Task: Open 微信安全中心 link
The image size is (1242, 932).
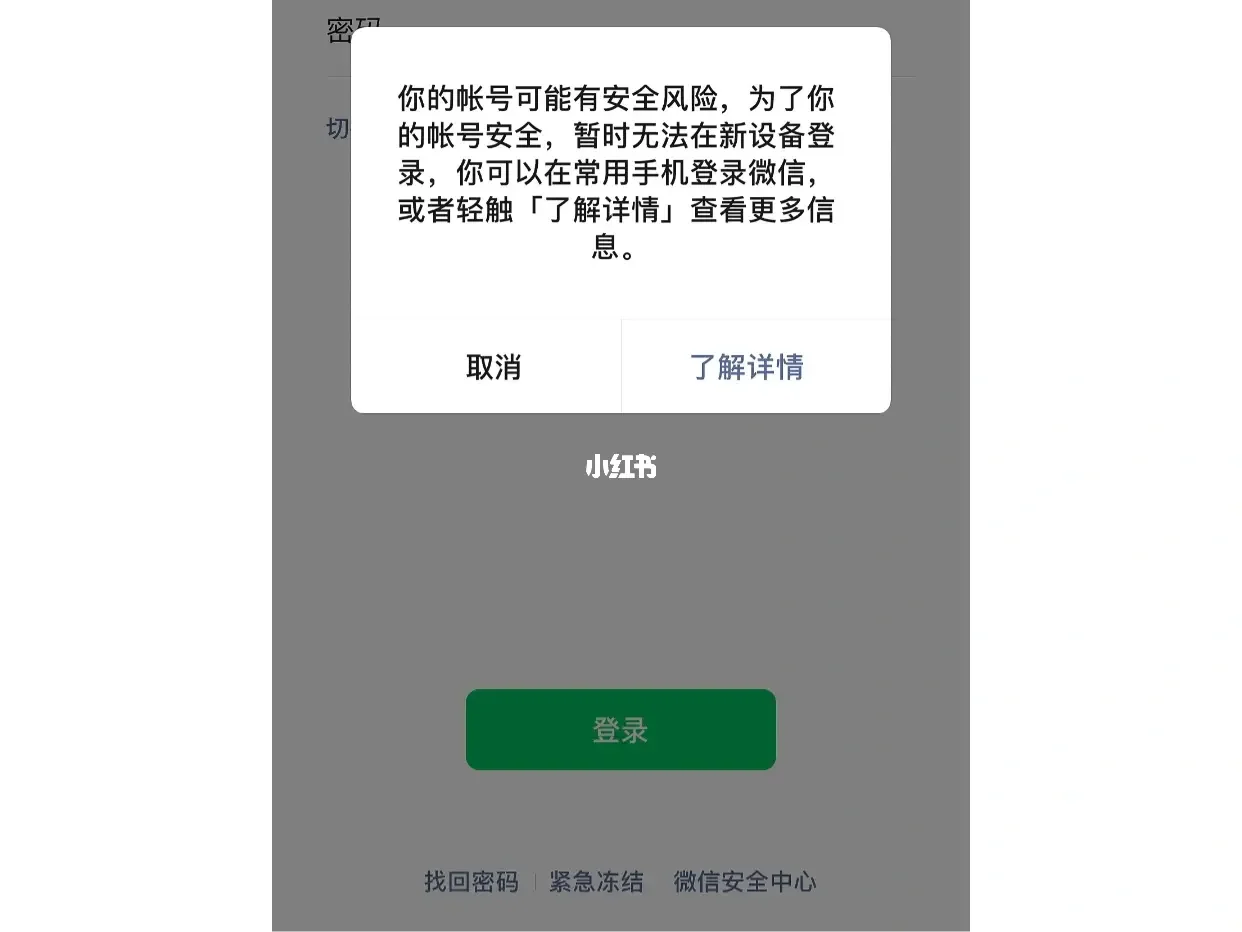Action: (744, 882)
